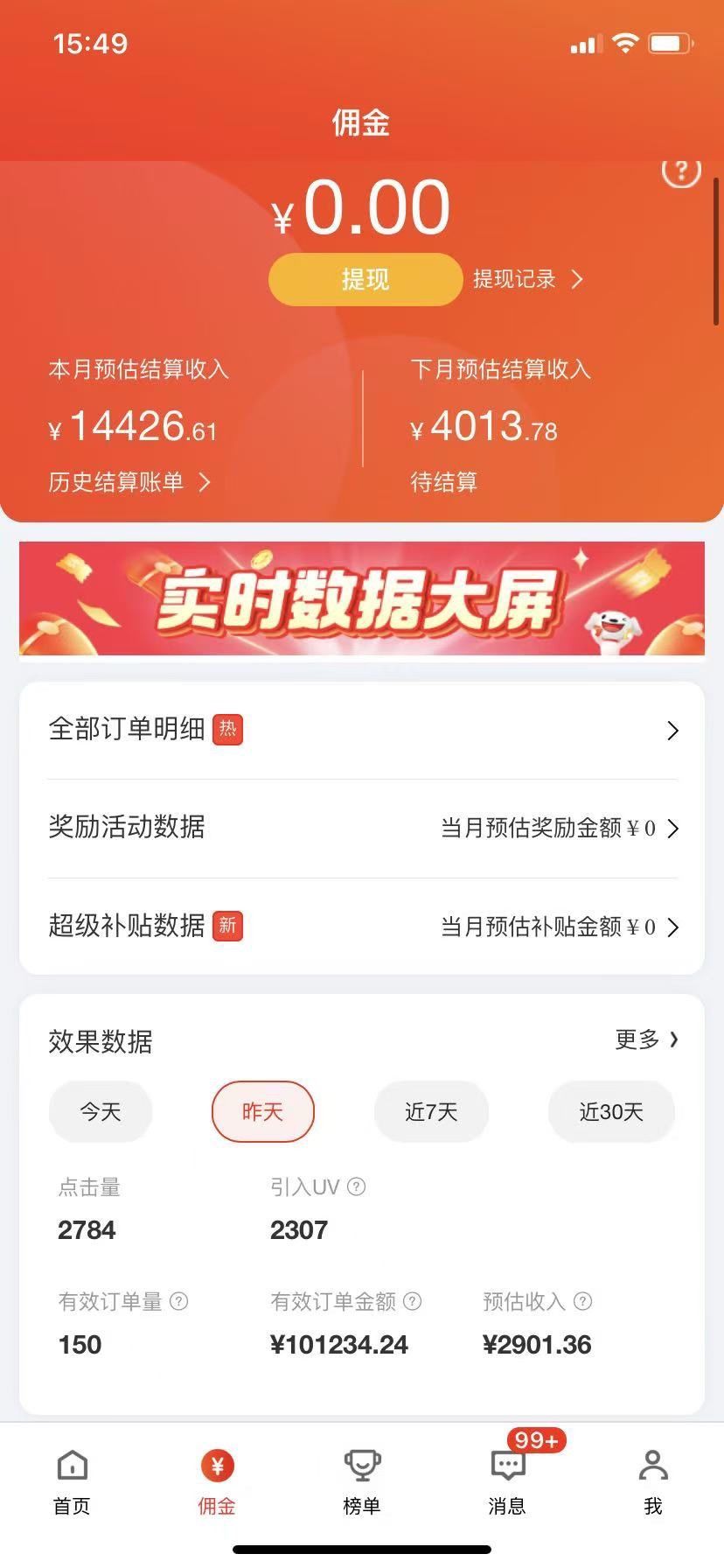This screenshot has width=724, height=1568.
Task: Click the question mark beside 引入UV
Action: (357, 1186)
